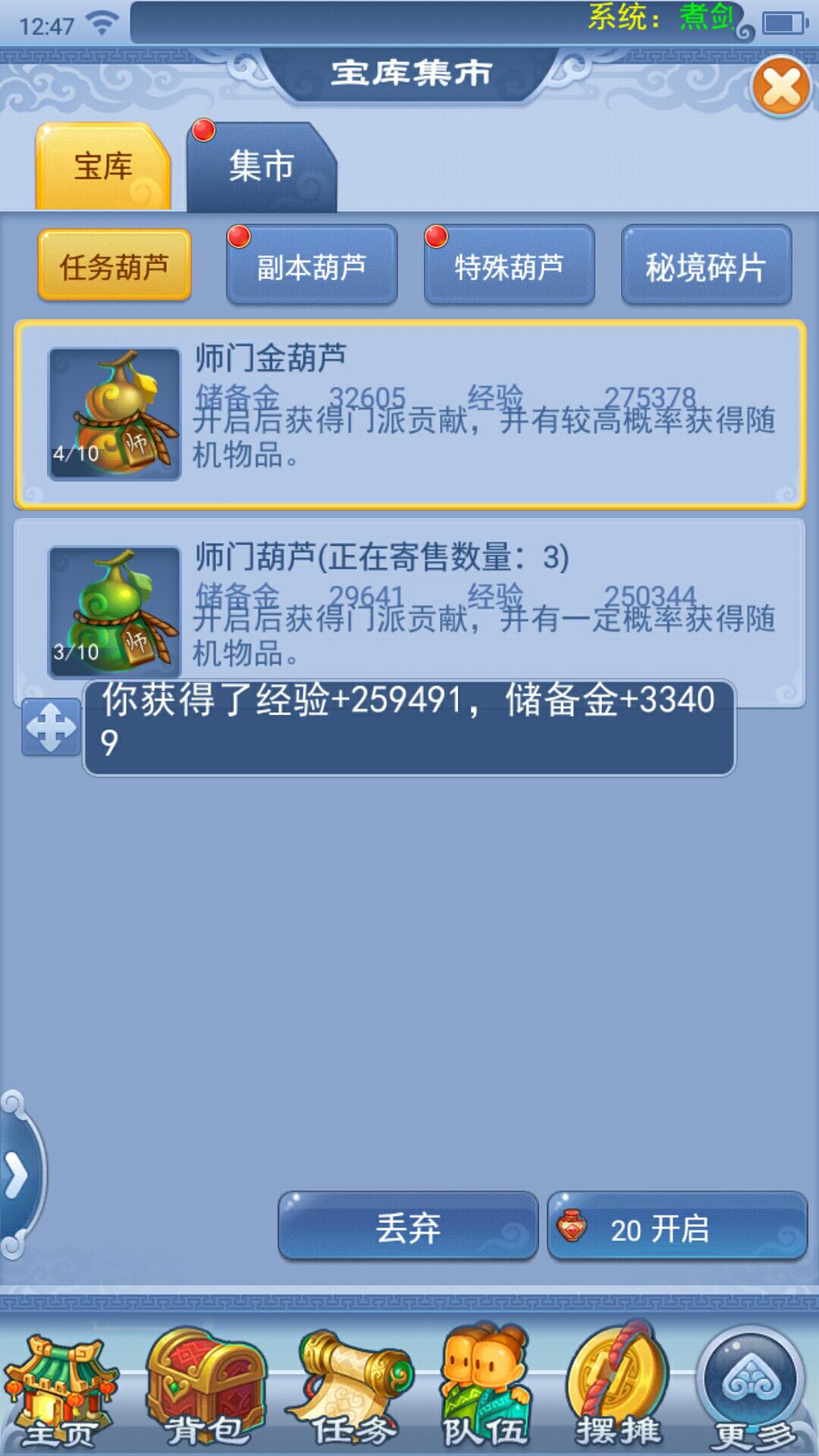Switch to the 集市 tab

[261, 167]
